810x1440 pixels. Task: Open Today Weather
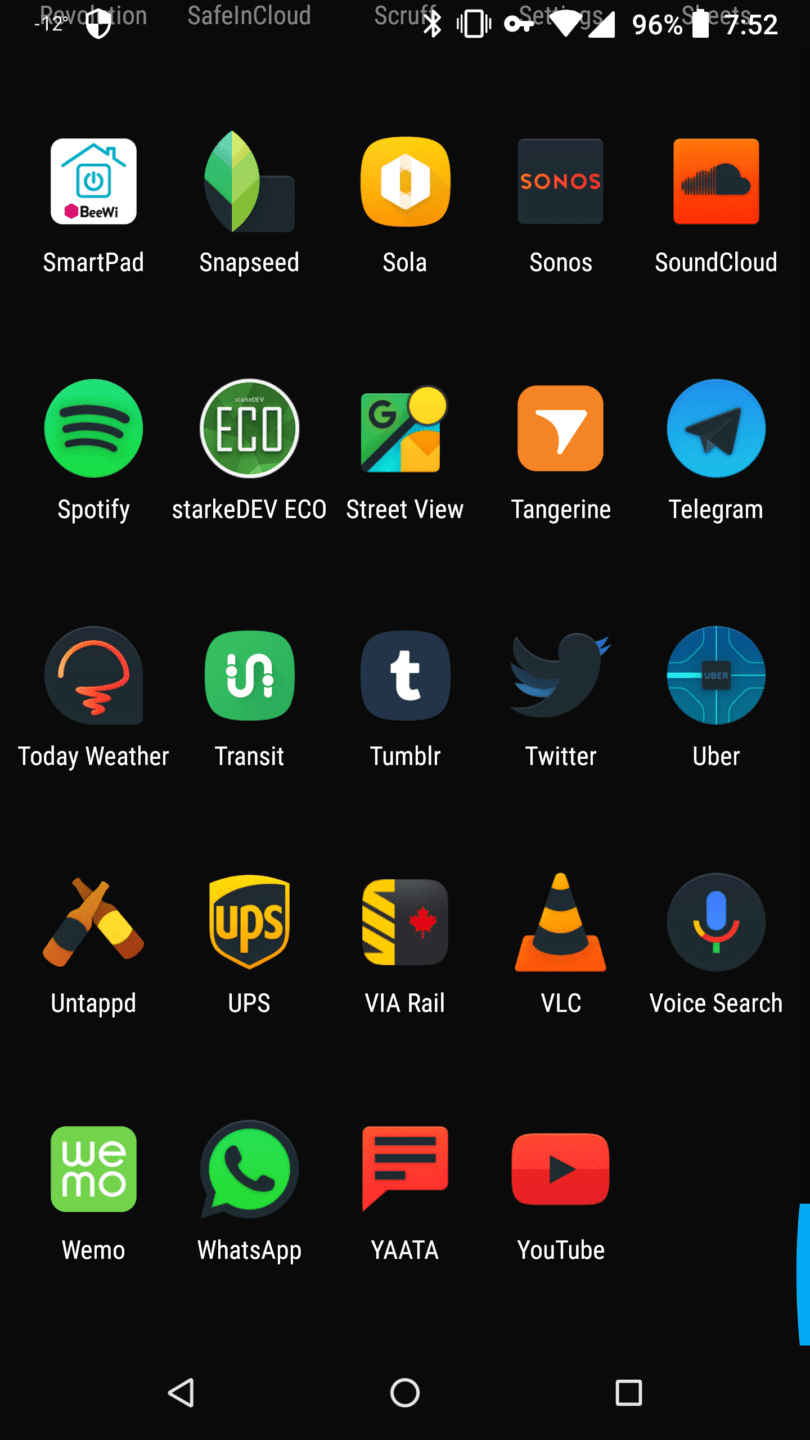(93, 675)
